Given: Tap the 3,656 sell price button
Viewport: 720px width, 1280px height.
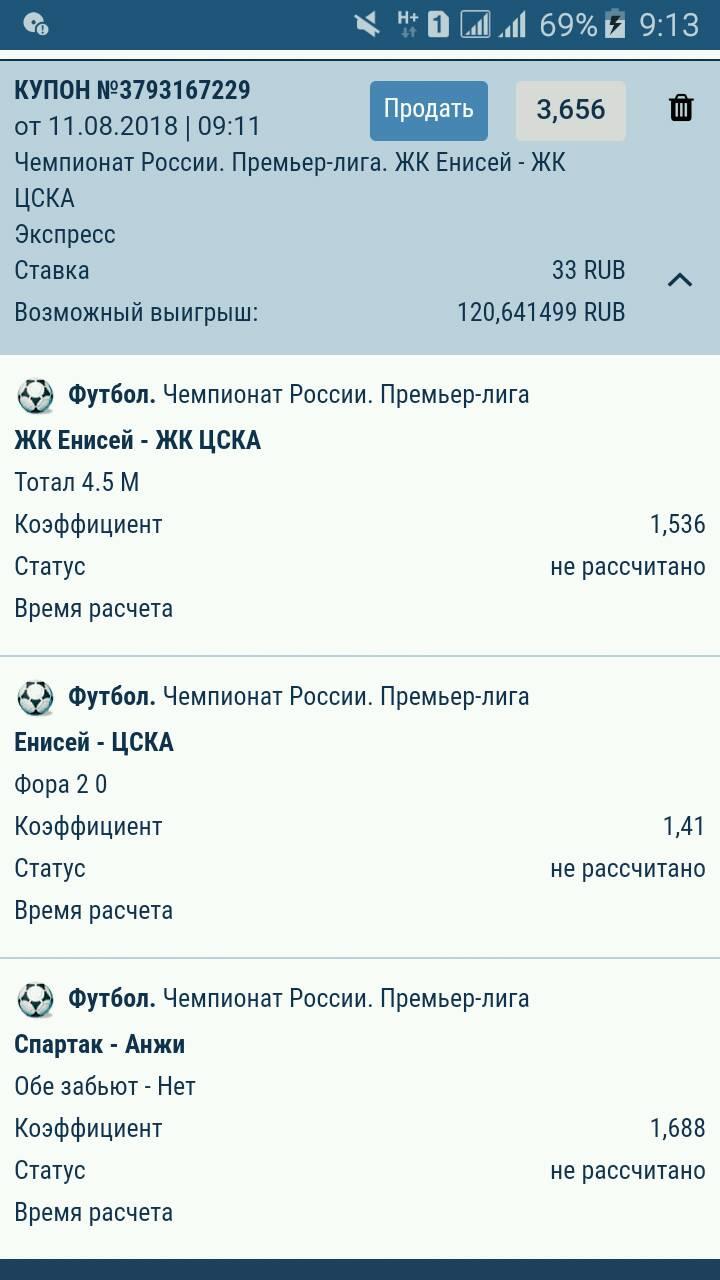Looking at the screenshot, I should click(x=571, y=110).
